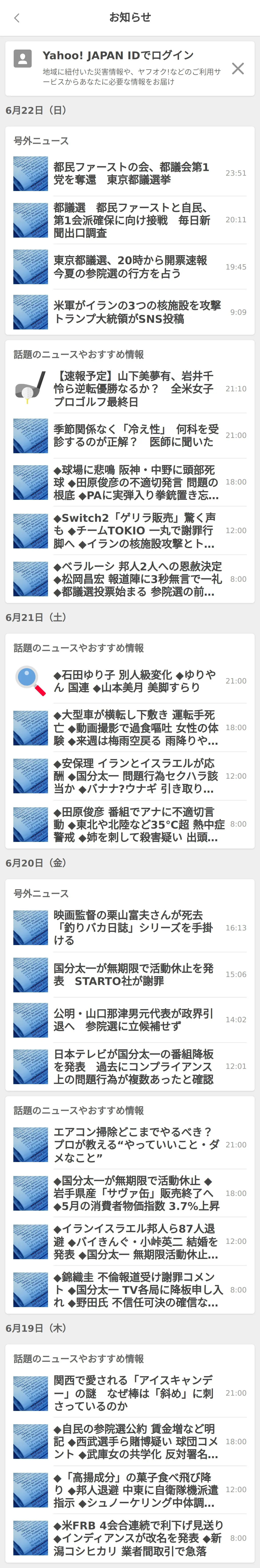Image resolution: width=260 pixels, height=1568 pixels.
Task: Go back from the お知らせ screen
Action: click(x=16, y=18)
